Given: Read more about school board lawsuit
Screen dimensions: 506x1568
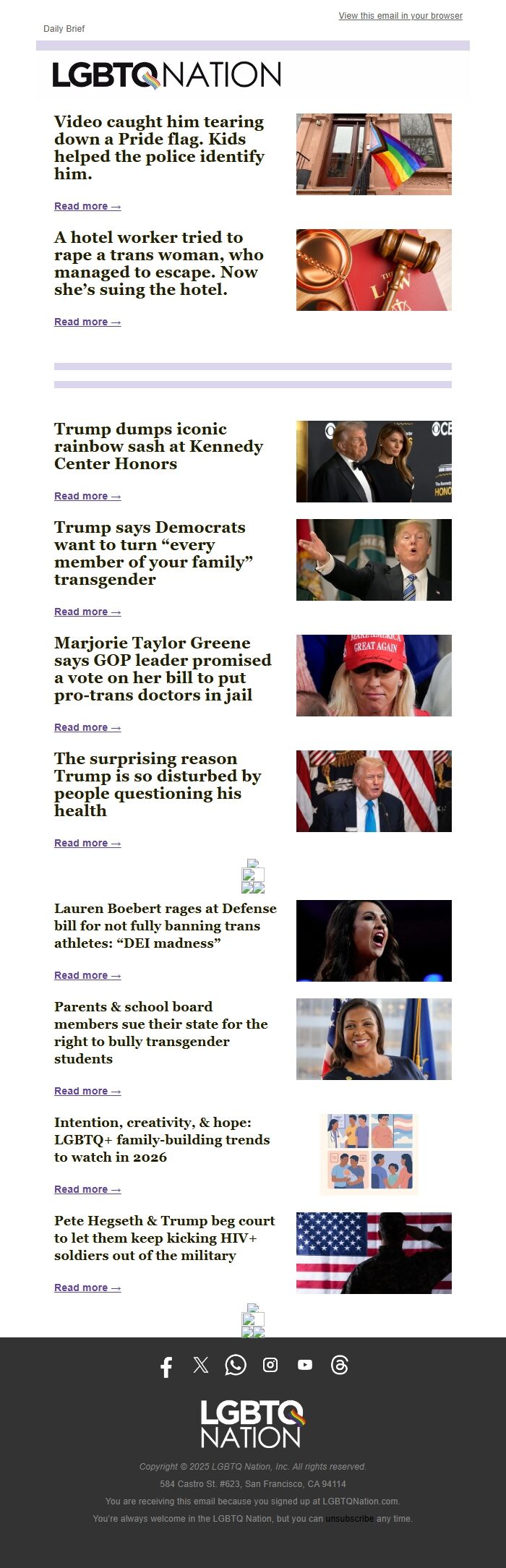Looking at the screenshot, I should (x=87, y=1091).
